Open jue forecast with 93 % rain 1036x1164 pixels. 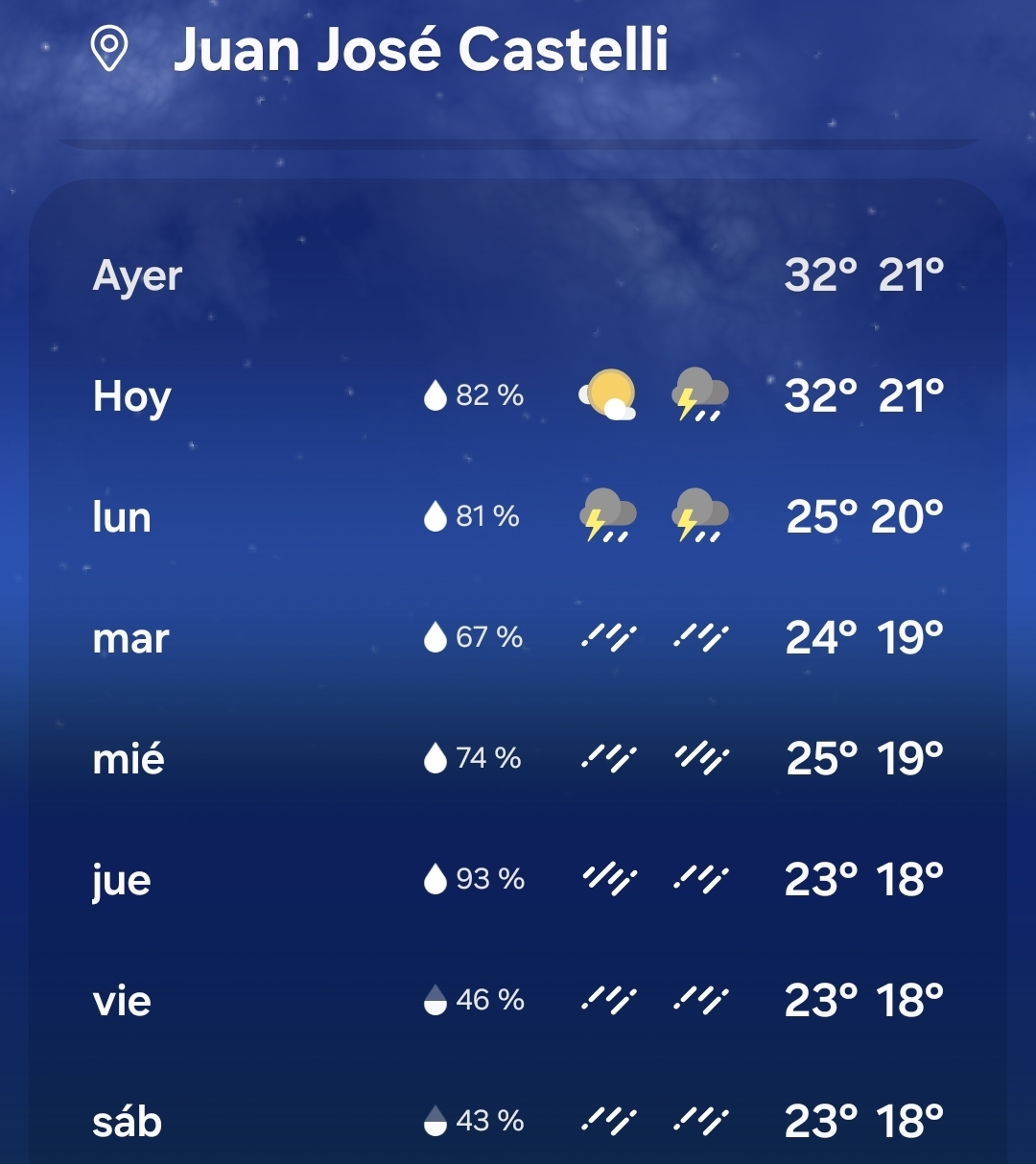pyautogui.click(x=518, y=879)
